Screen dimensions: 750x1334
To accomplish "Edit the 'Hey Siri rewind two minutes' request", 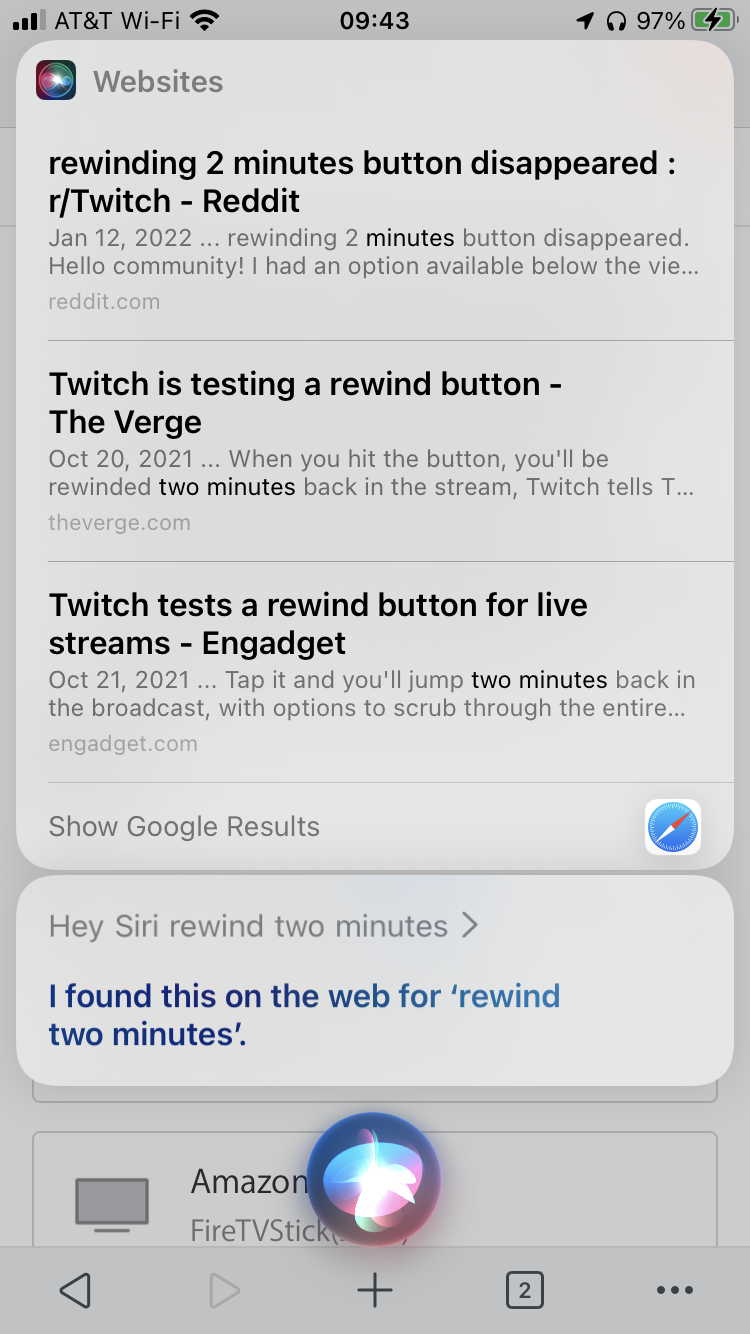I will tap(263, 926).
